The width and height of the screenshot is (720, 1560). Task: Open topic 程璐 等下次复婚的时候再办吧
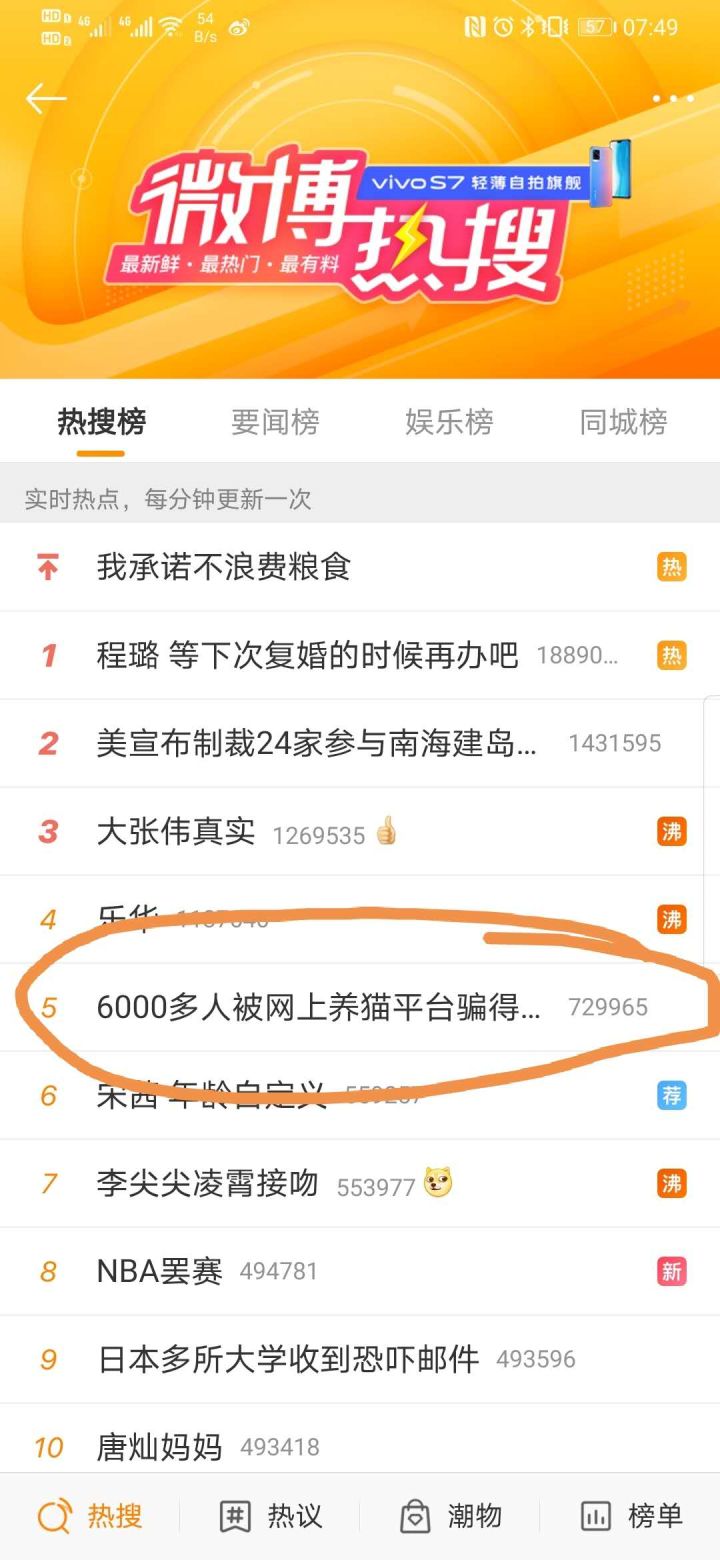[307, 655]
